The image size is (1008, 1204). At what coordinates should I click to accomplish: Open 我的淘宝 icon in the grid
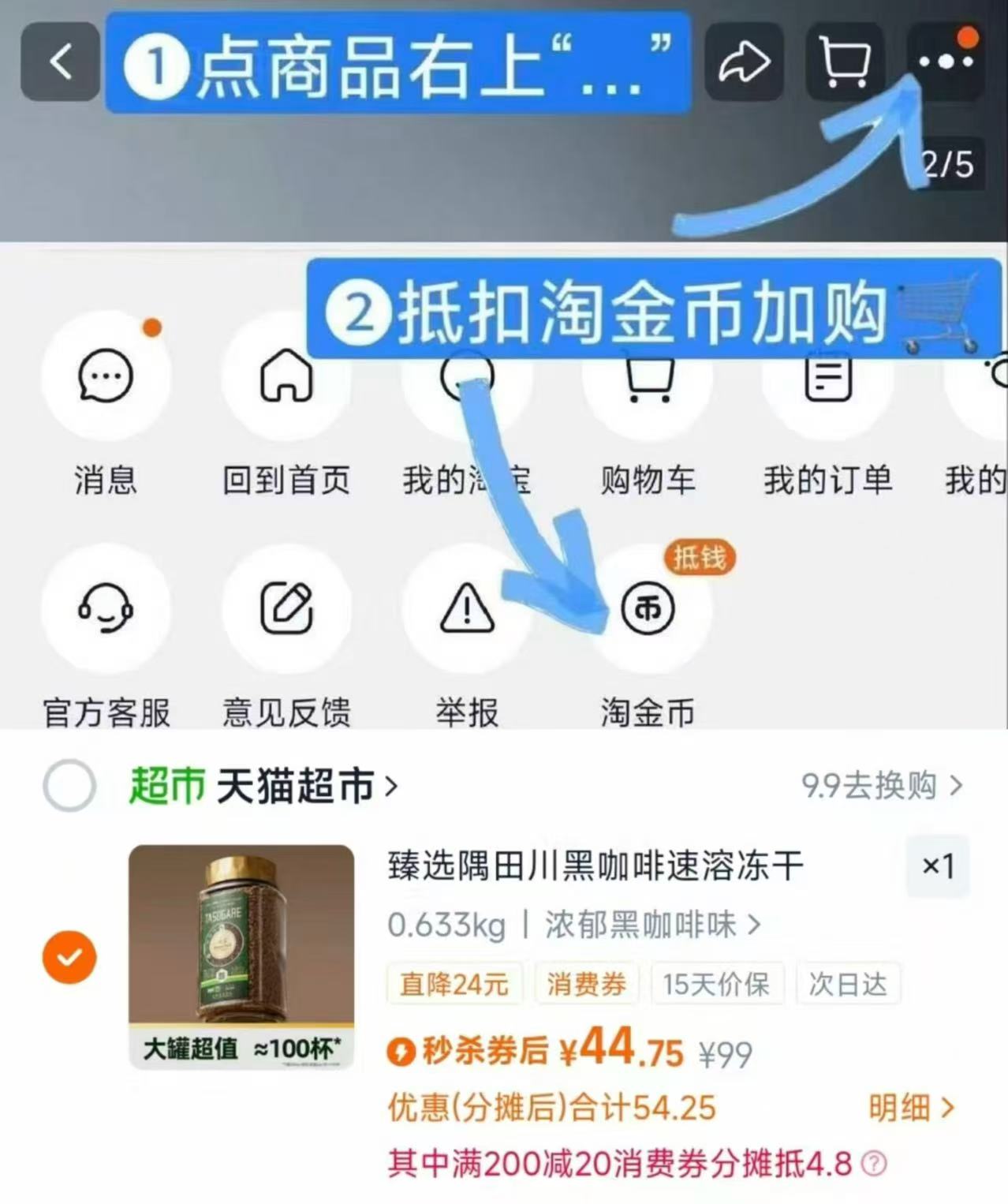tap(466, 376)
